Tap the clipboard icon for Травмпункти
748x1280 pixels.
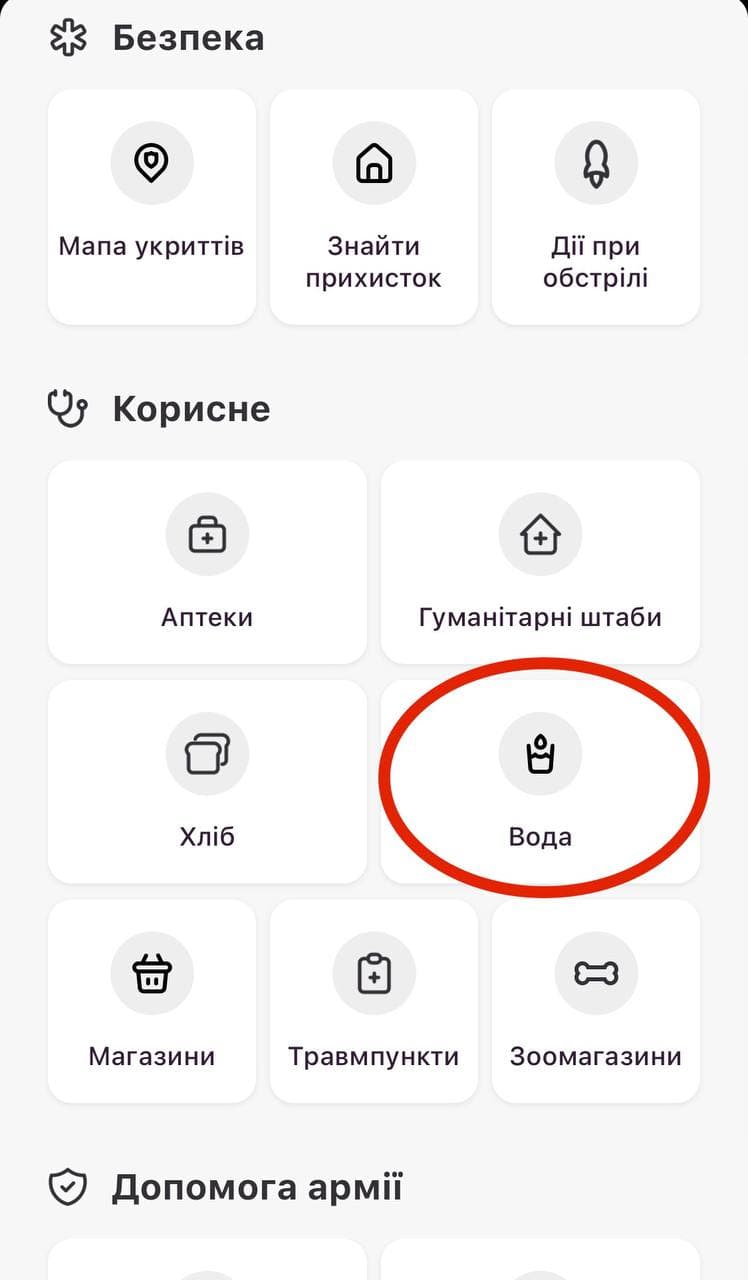point(373,973)
